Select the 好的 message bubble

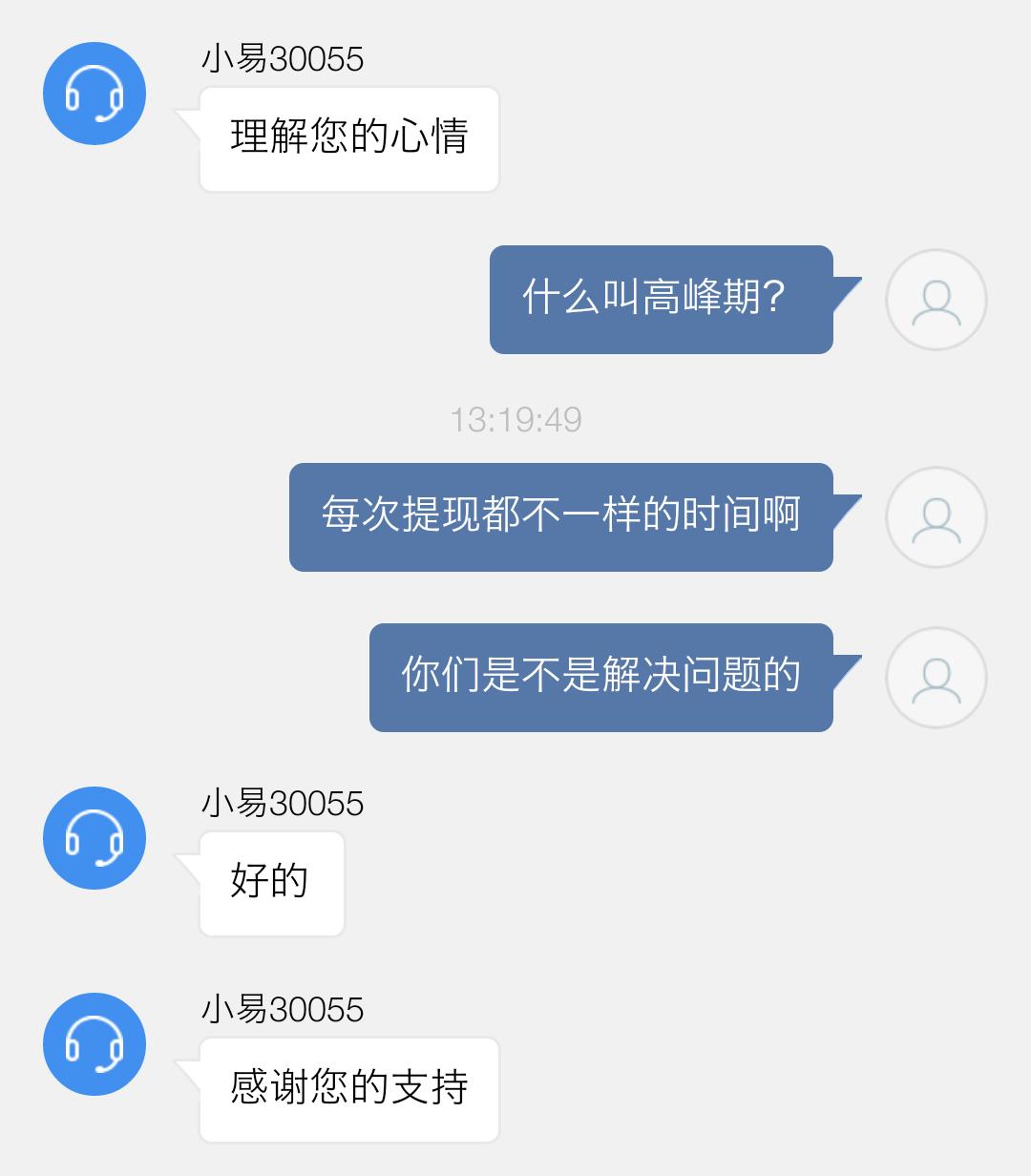271,883
